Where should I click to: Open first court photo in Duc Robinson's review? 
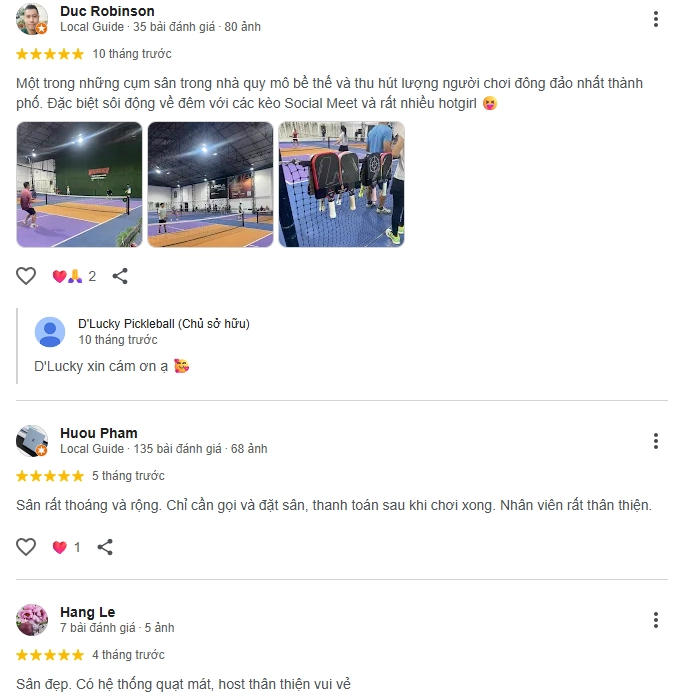pyautogui.click(x=79, y=184)
